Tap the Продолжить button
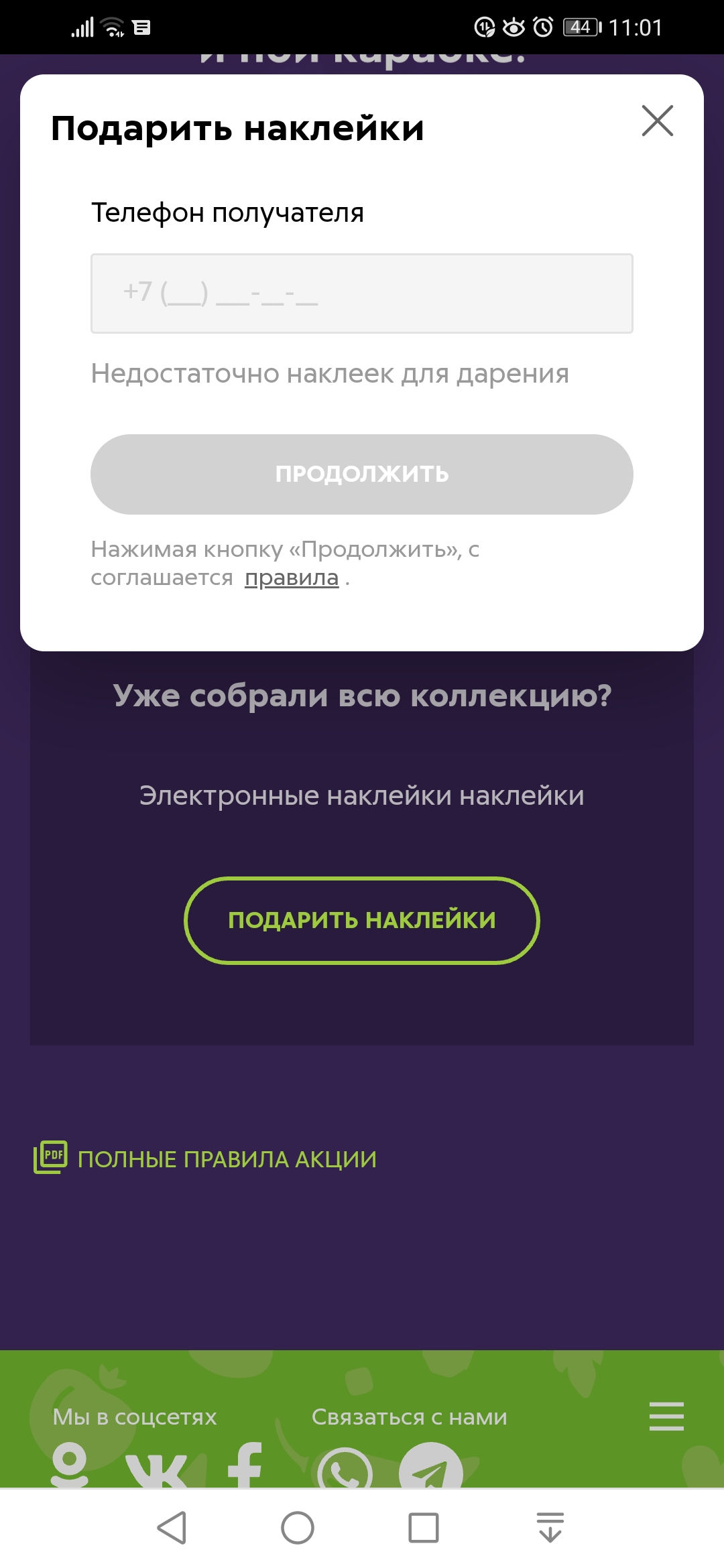 coord(362,474)
